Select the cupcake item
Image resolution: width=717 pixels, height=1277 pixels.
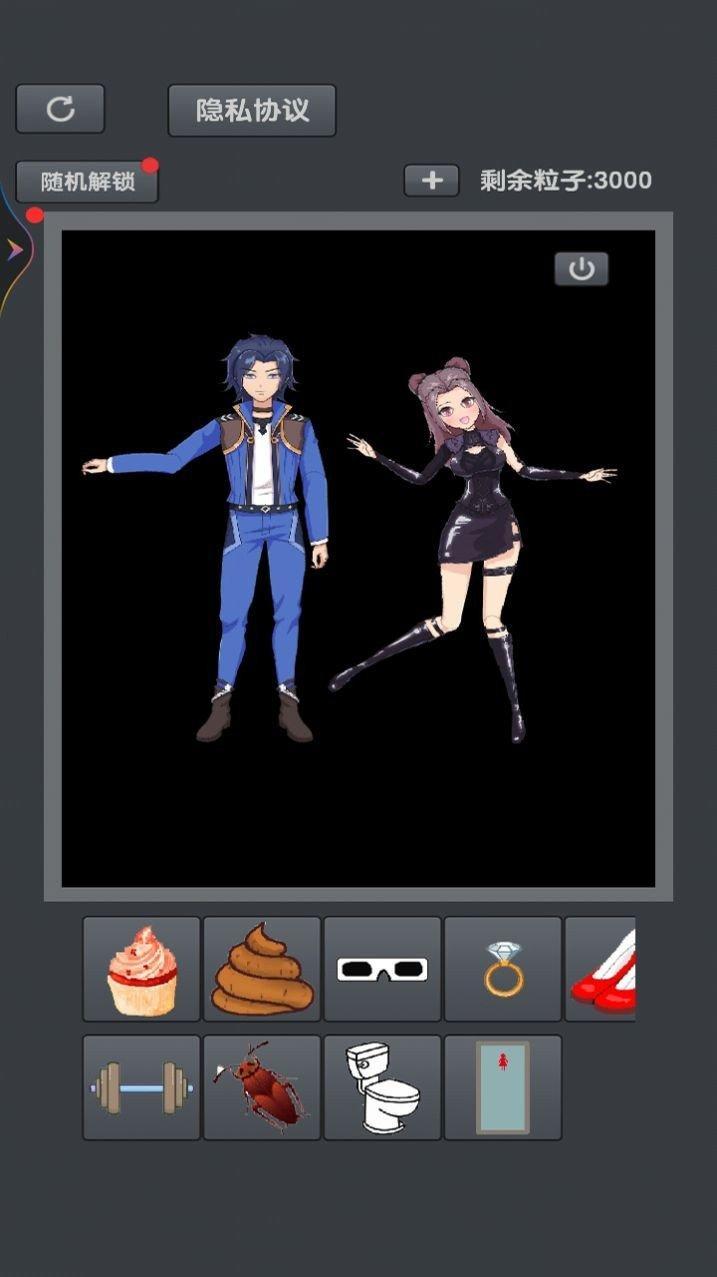pos(141,969)
